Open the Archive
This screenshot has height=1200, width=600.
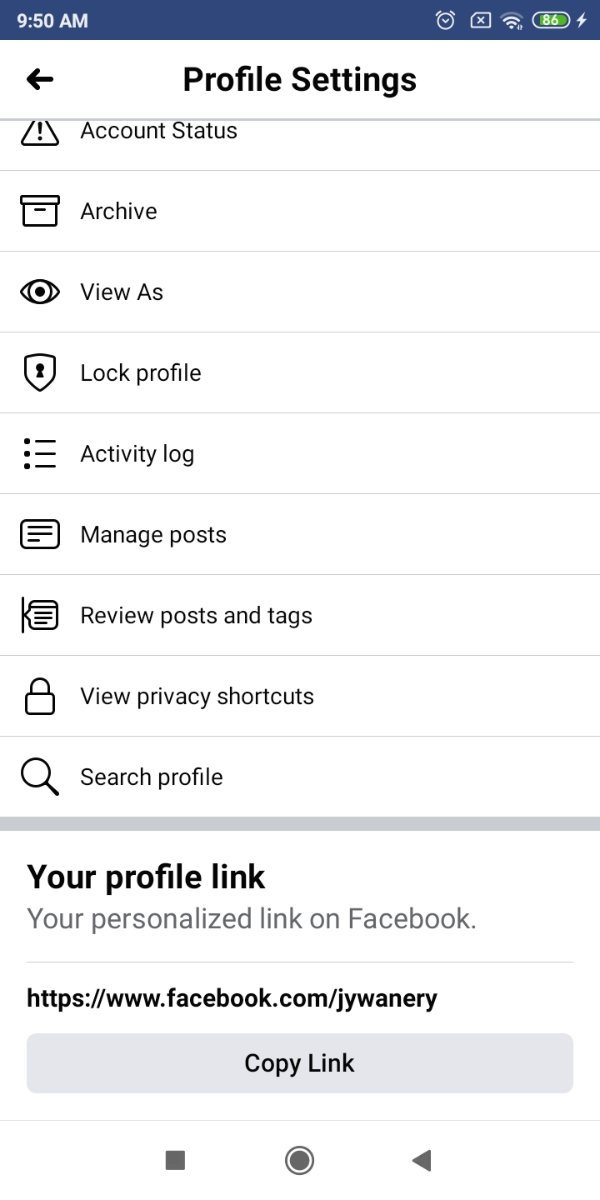click(119, 211)
